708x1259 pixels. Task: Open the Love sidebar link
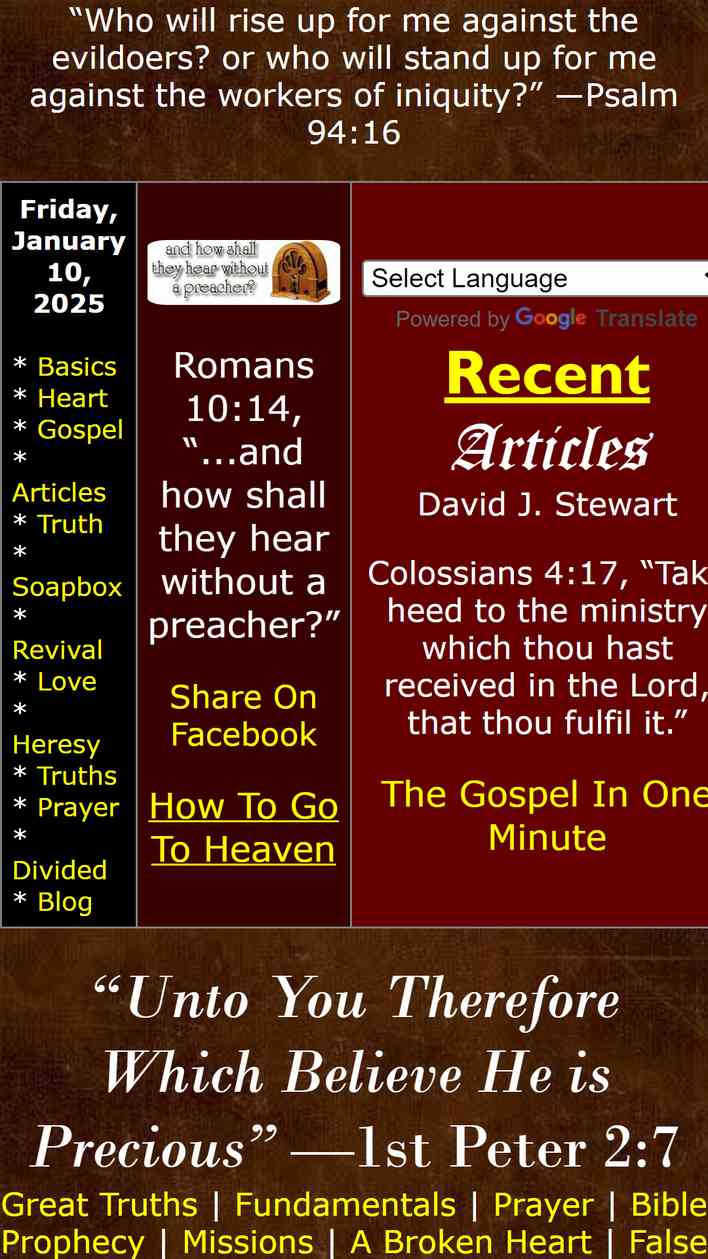pos(67,682)
